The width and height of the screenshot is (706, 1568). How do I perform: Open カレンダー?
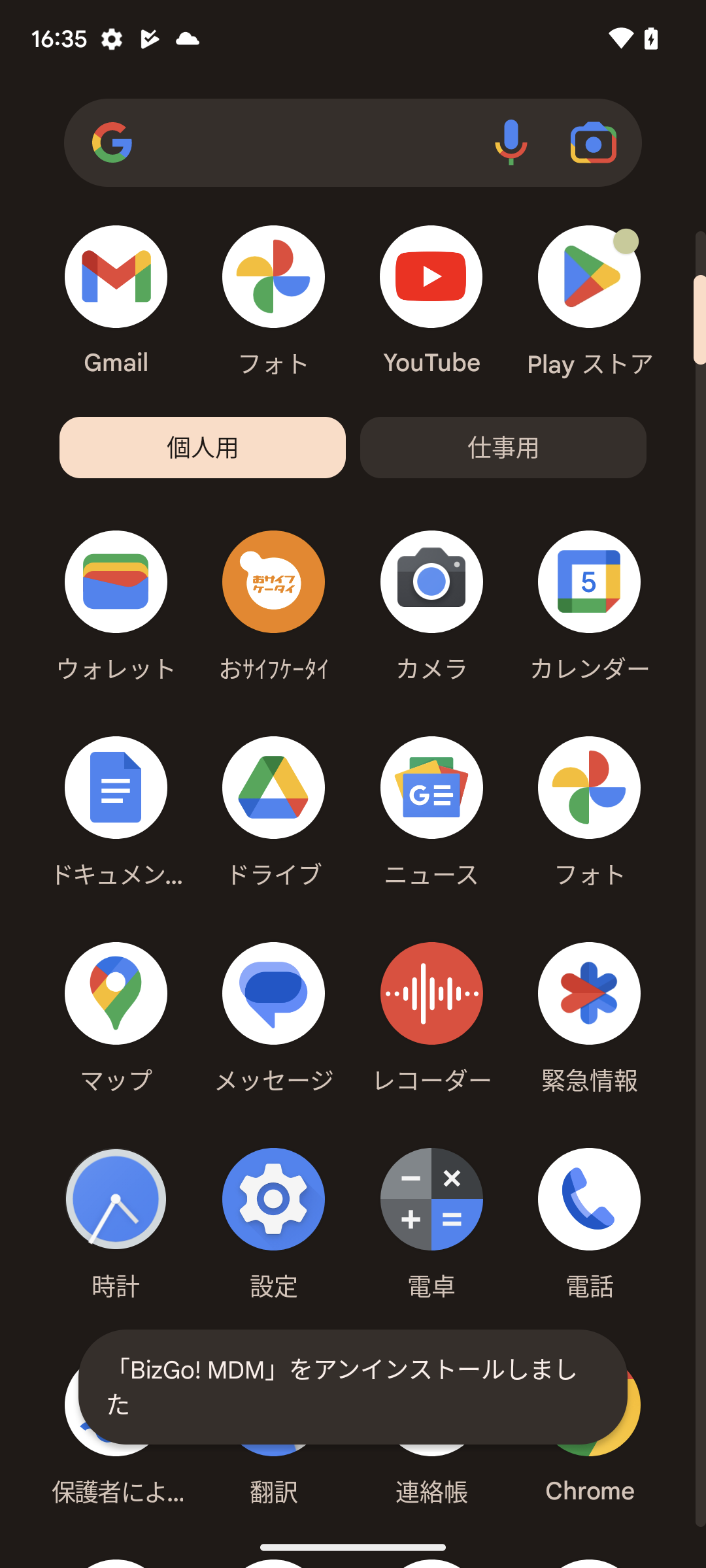pos(589,582)
